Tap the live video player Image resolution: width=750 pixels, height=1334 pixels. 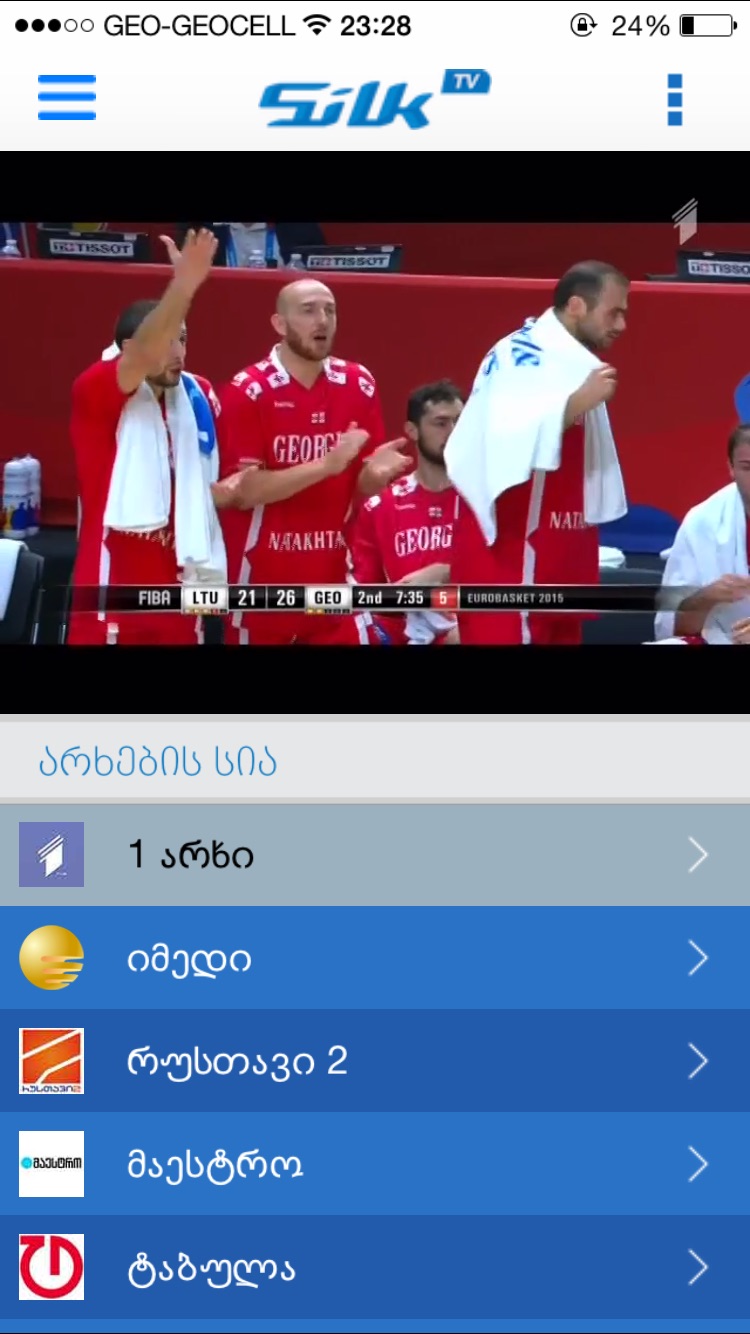(375, 432)
